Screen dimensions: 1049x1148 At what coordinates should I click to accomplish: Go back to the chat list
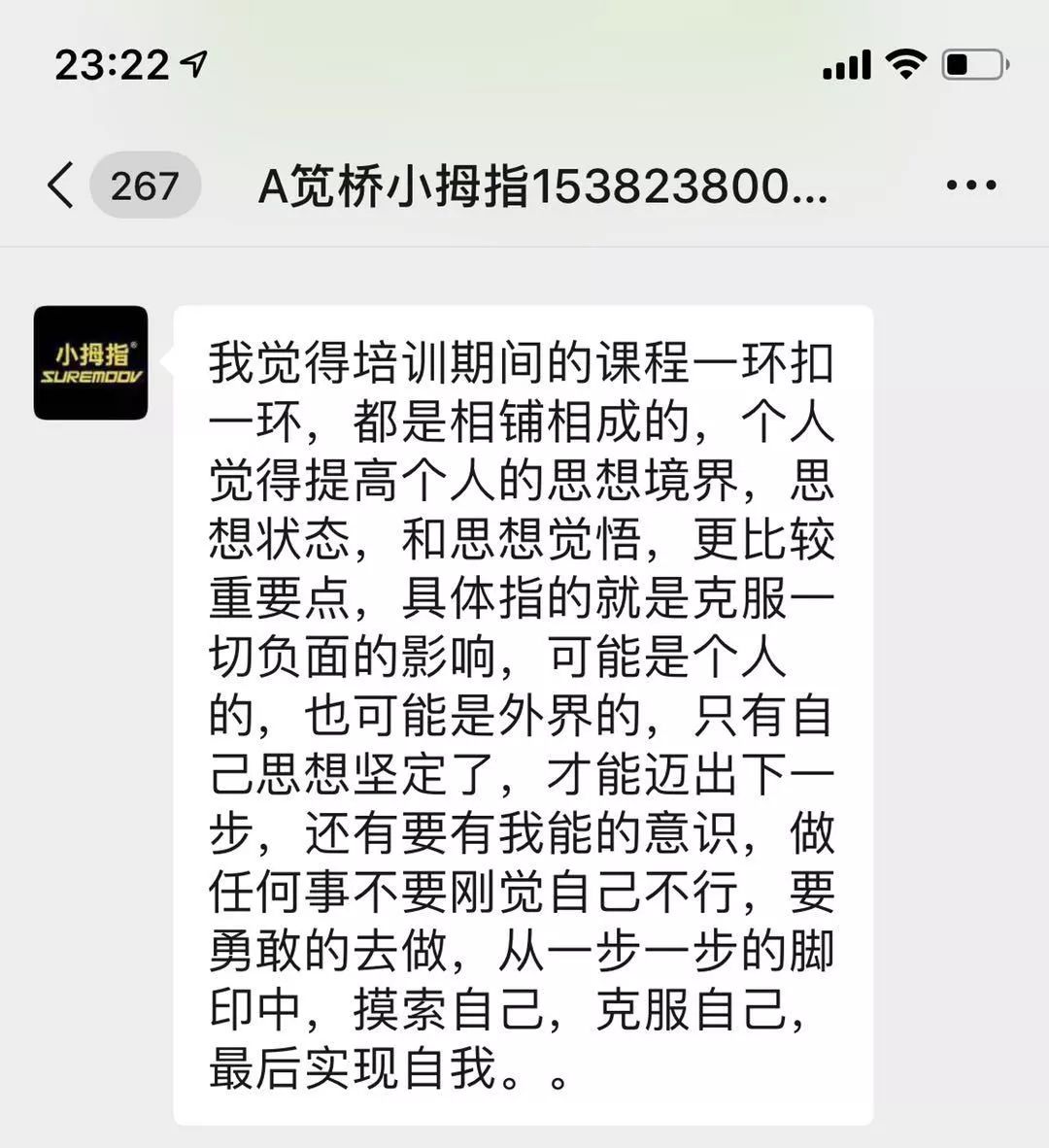60,185
